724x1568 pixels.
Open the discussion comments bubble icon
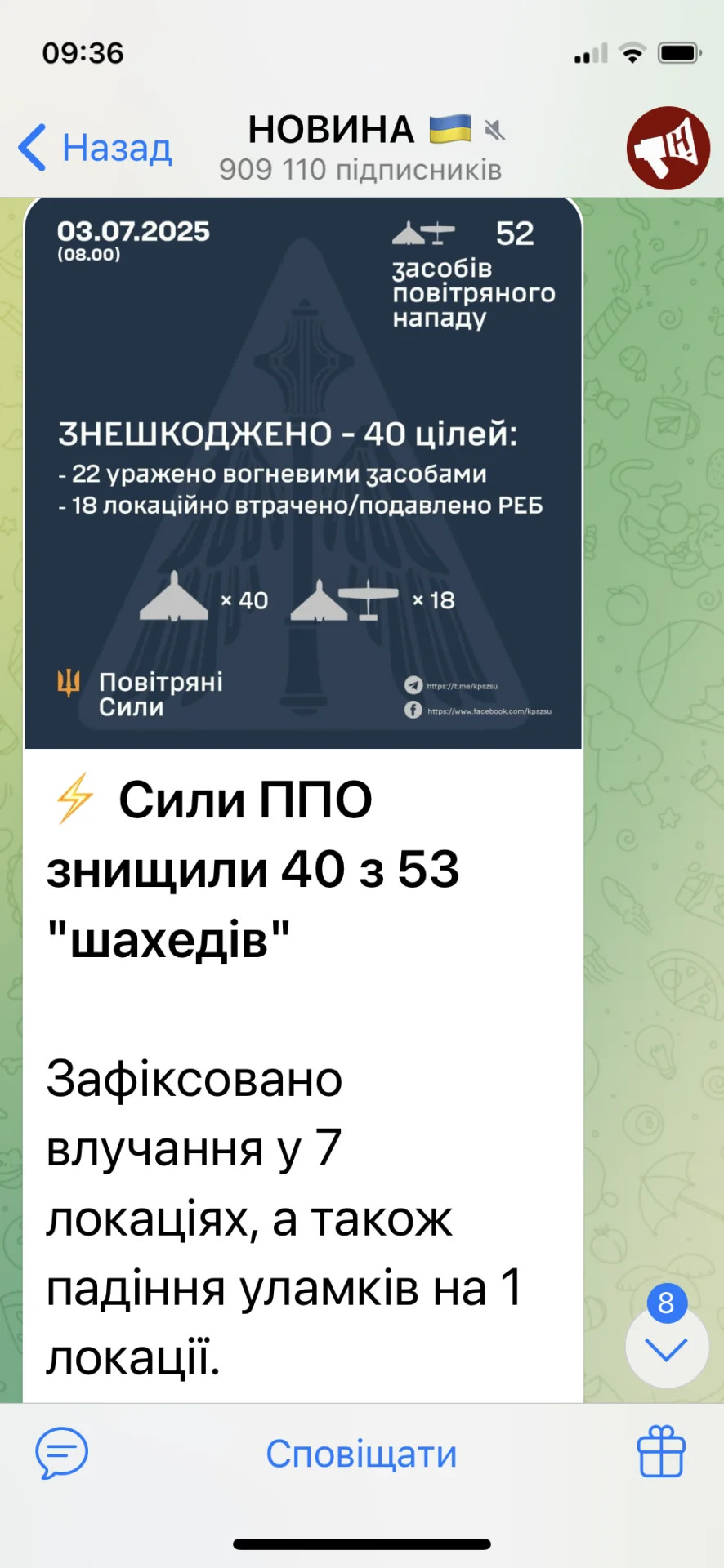tap(61, 1454)
